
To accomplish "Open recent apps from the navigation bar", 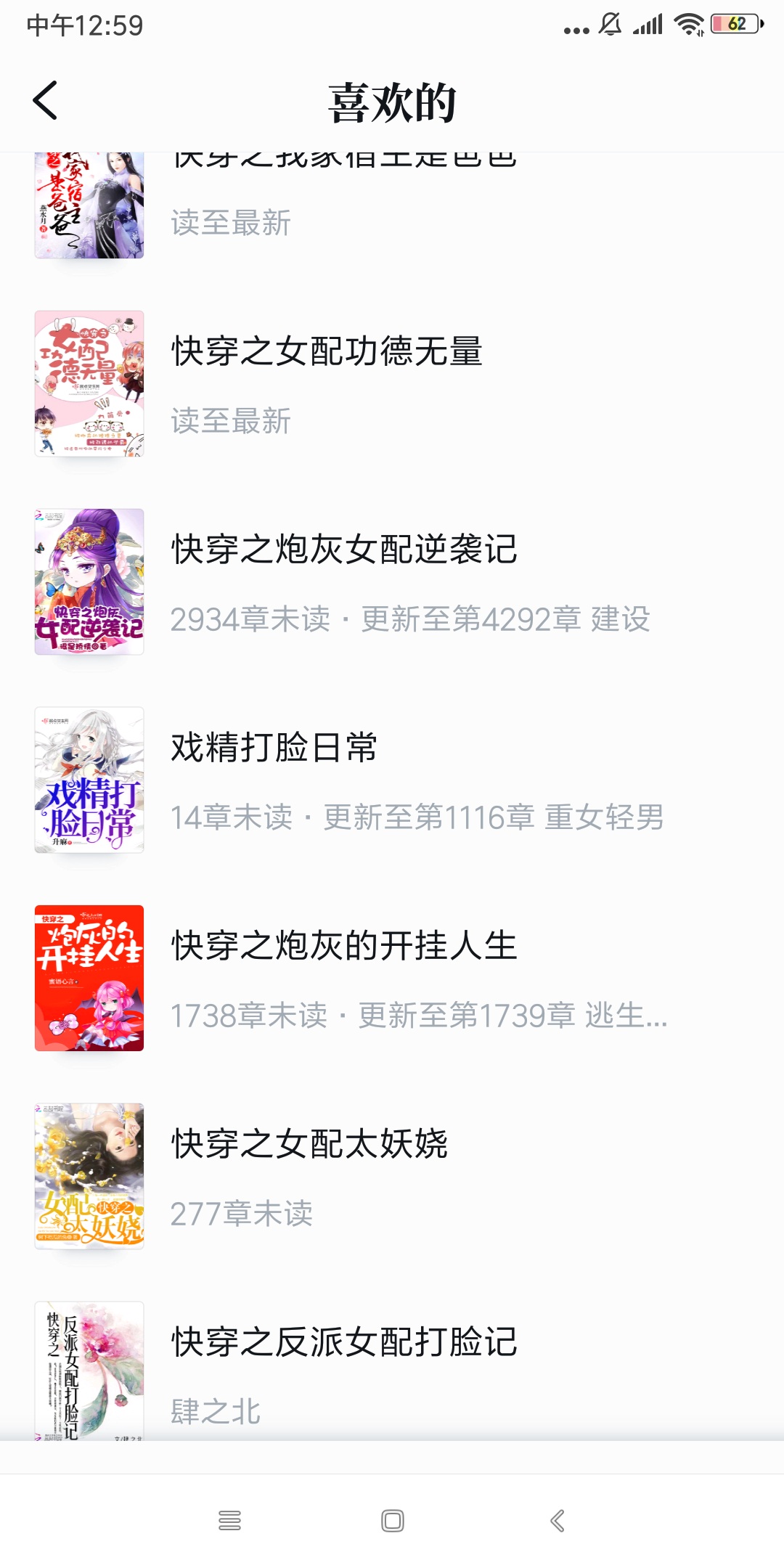I will pos(229,1521).
